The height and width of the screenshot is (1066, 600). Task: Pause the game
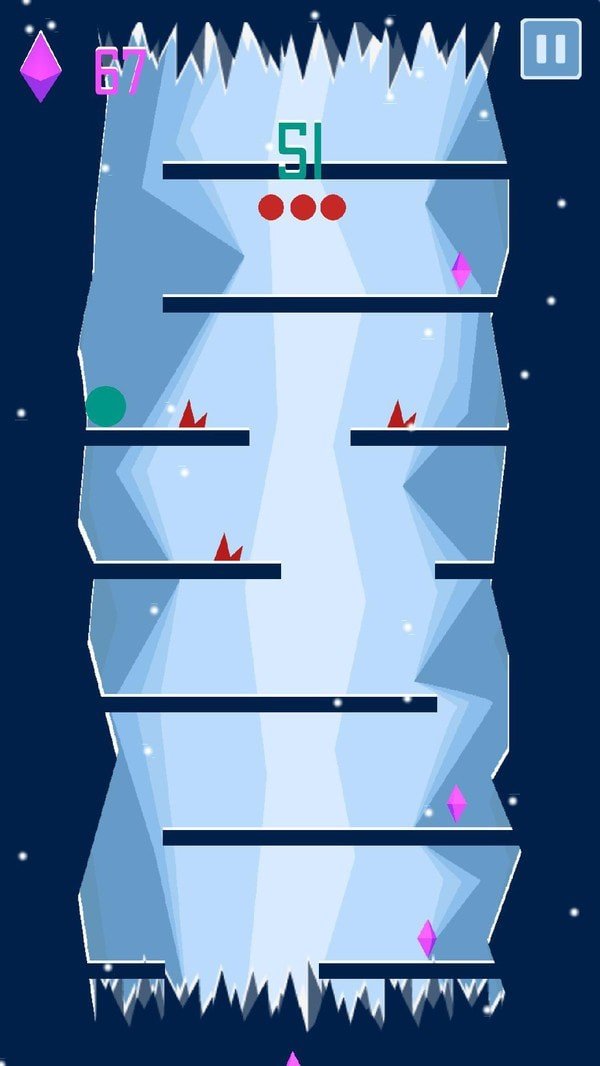click(550, 48)
